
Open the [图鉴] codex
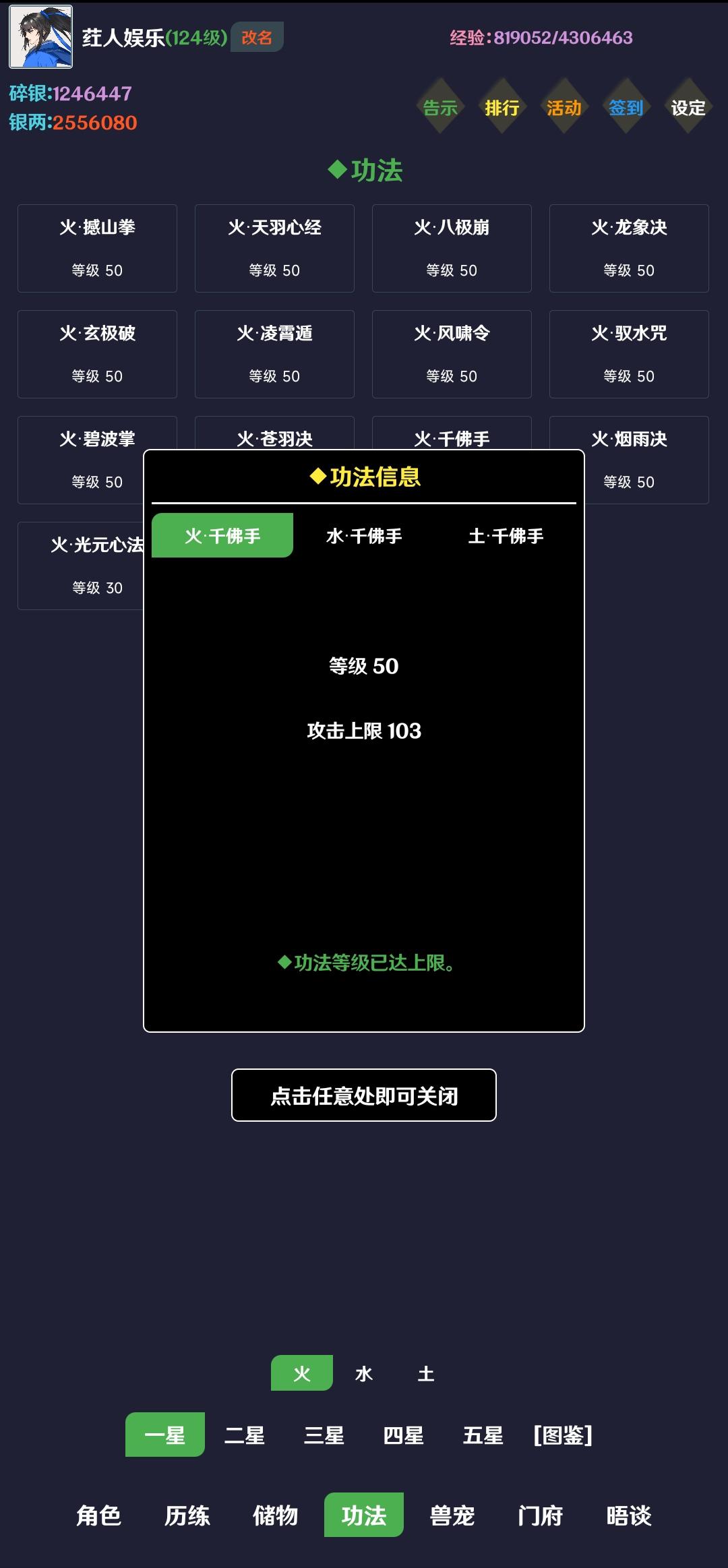(x=563, y=1435)
